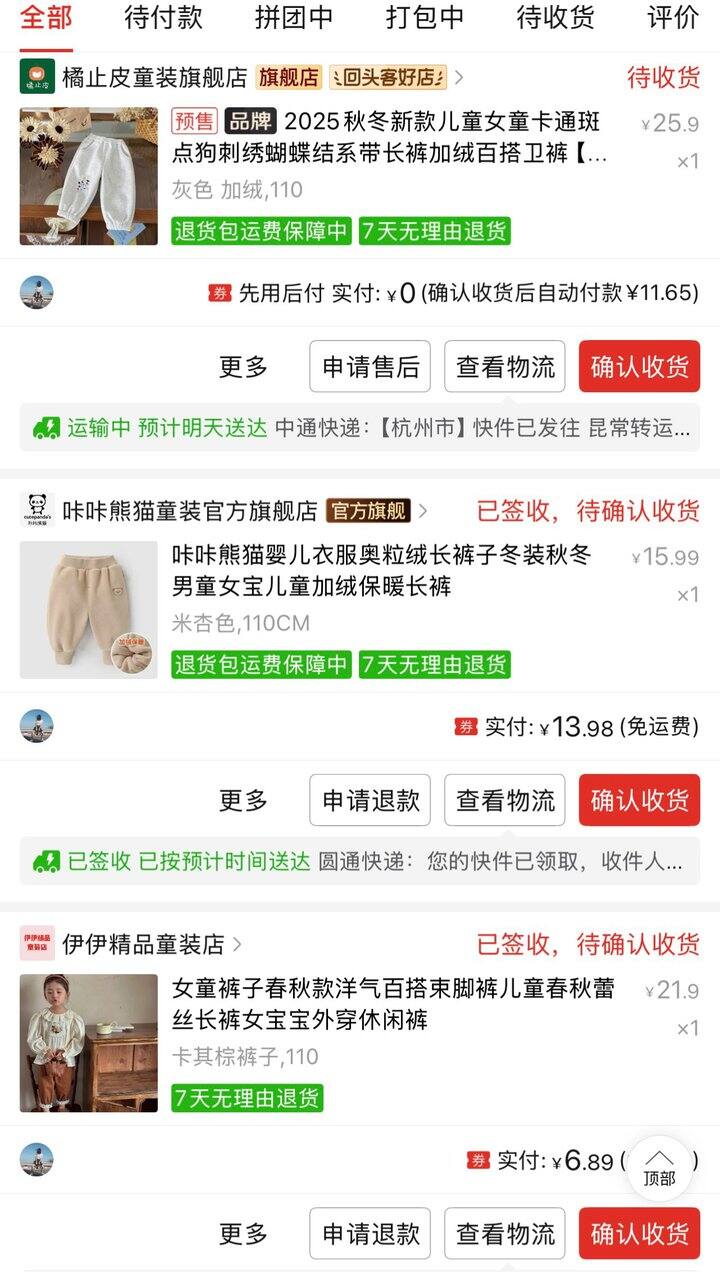Confirm receipt of the 咔咔熊猫 order
The height and width of the screenshot is (1272, 720).
639,800
